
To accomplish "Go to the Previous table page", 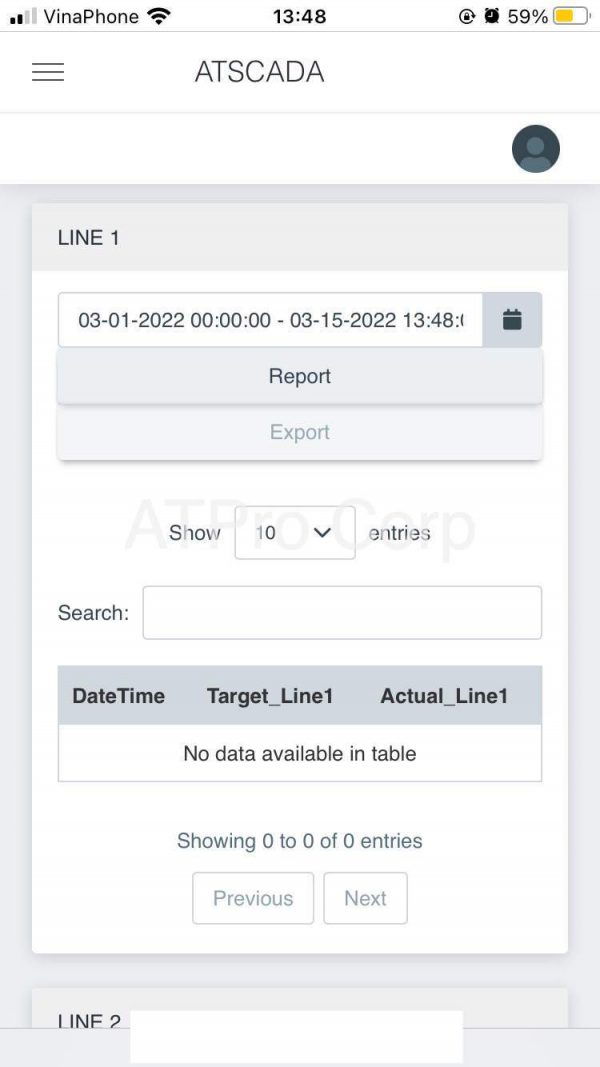I will [x=253, y=898].
